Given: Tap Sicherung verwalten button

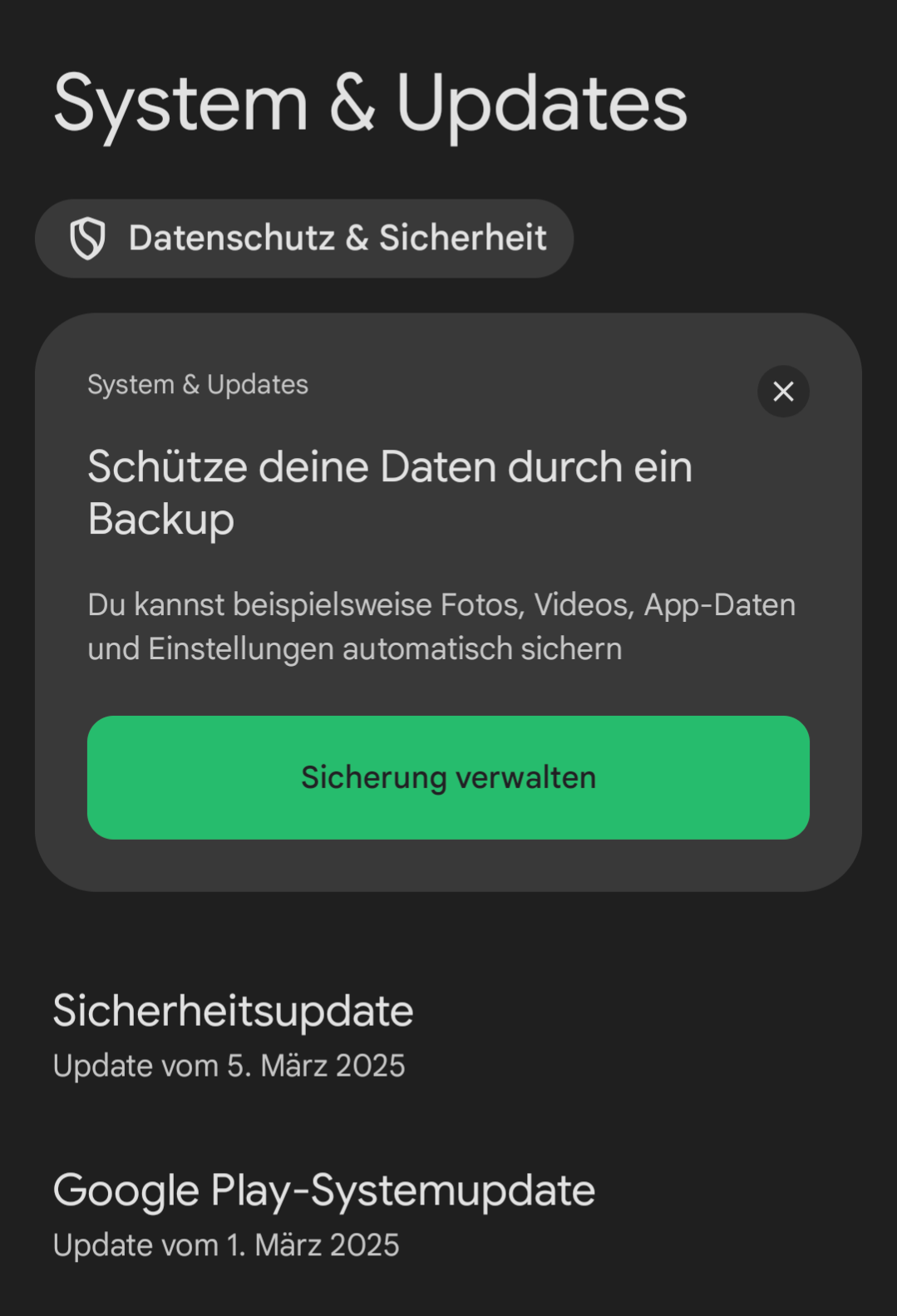Looking at the screenshot, I should click(448, 777).
